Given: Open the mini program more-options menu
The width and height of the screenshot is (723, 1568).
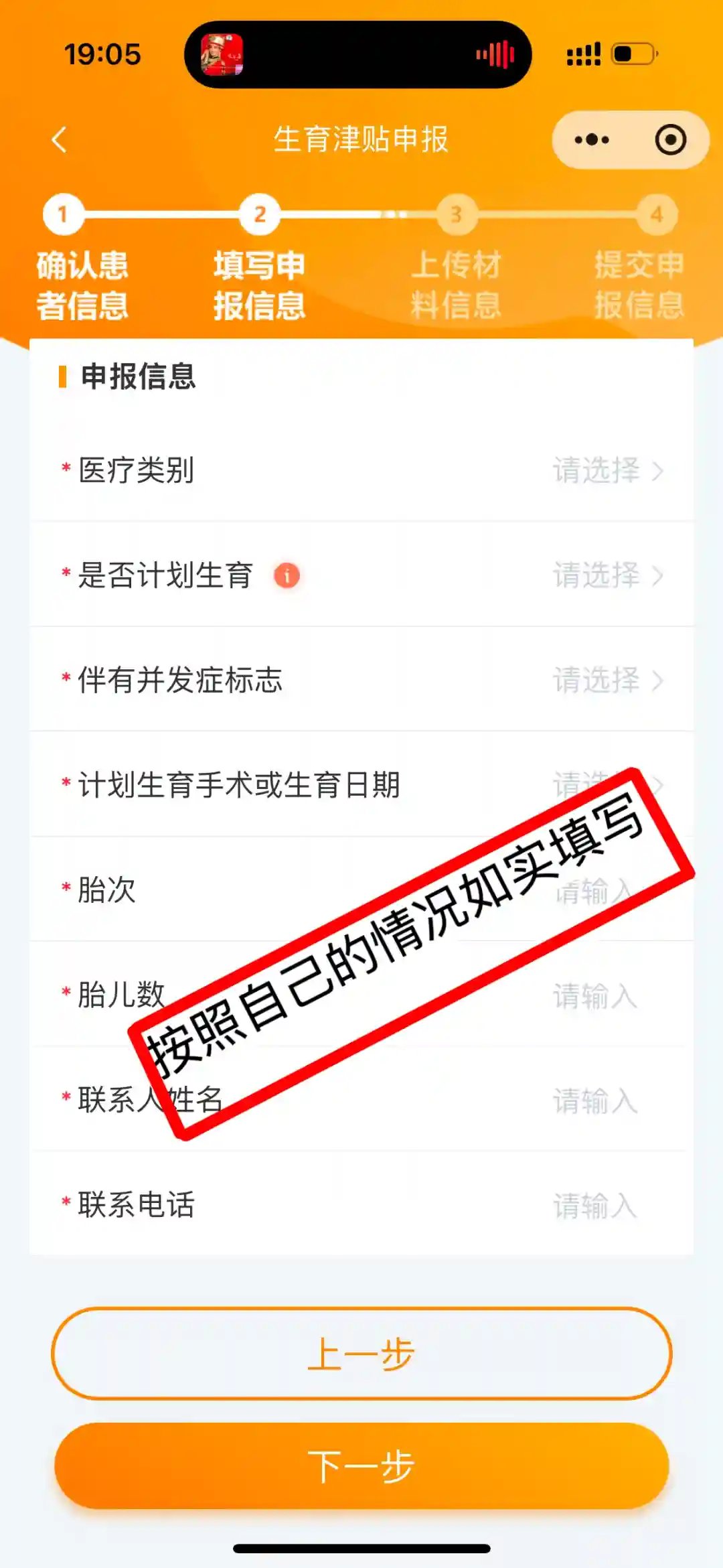Looking at the screenshot, I should (x=592, y=140).
